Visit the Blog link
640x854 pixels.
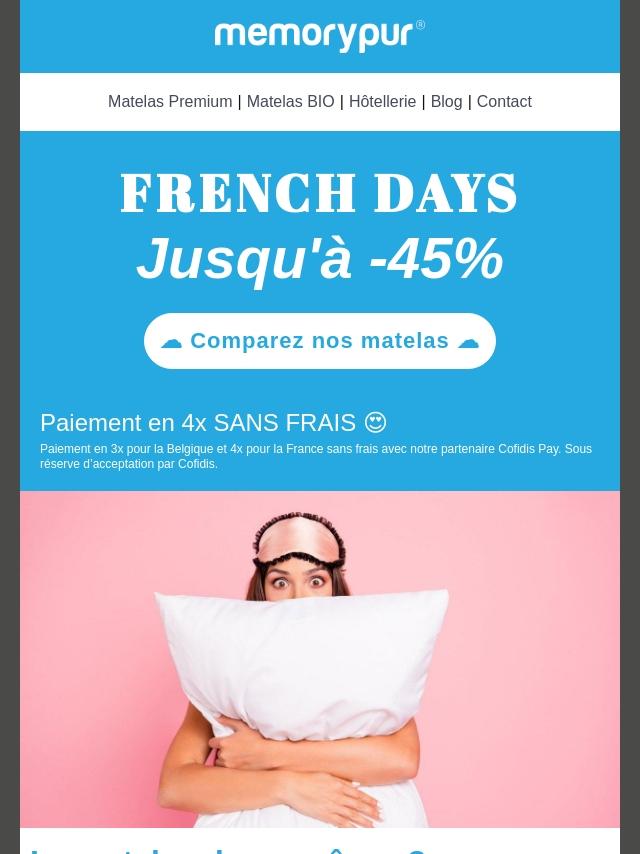coord(446,102)
